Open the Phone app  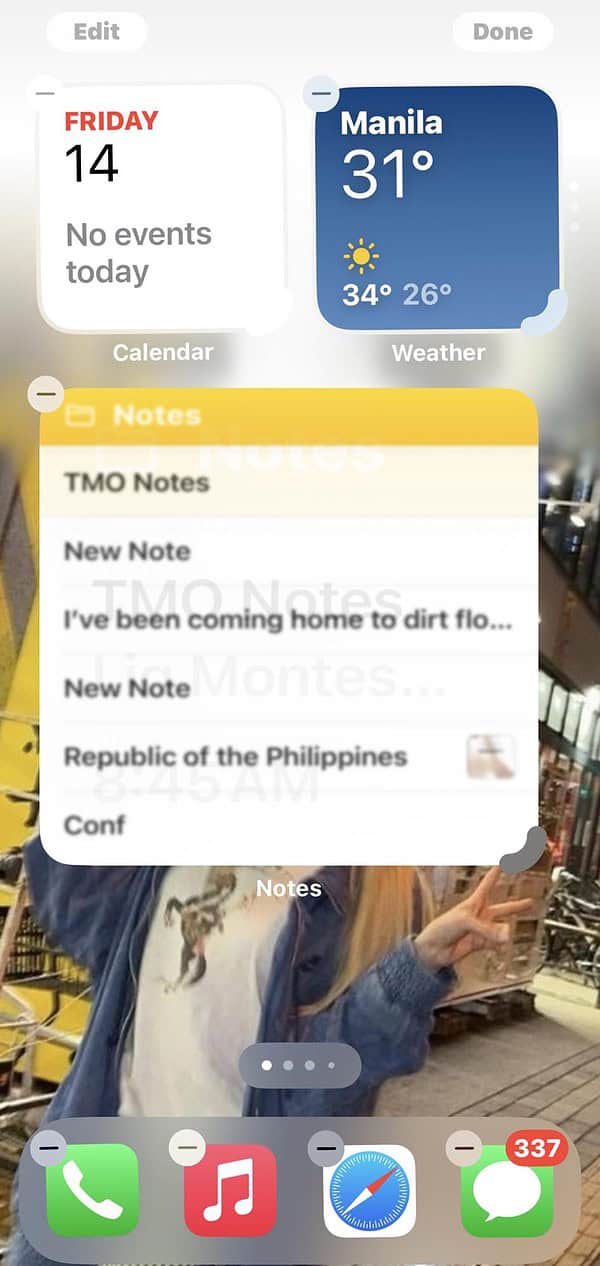point(92,1192)
